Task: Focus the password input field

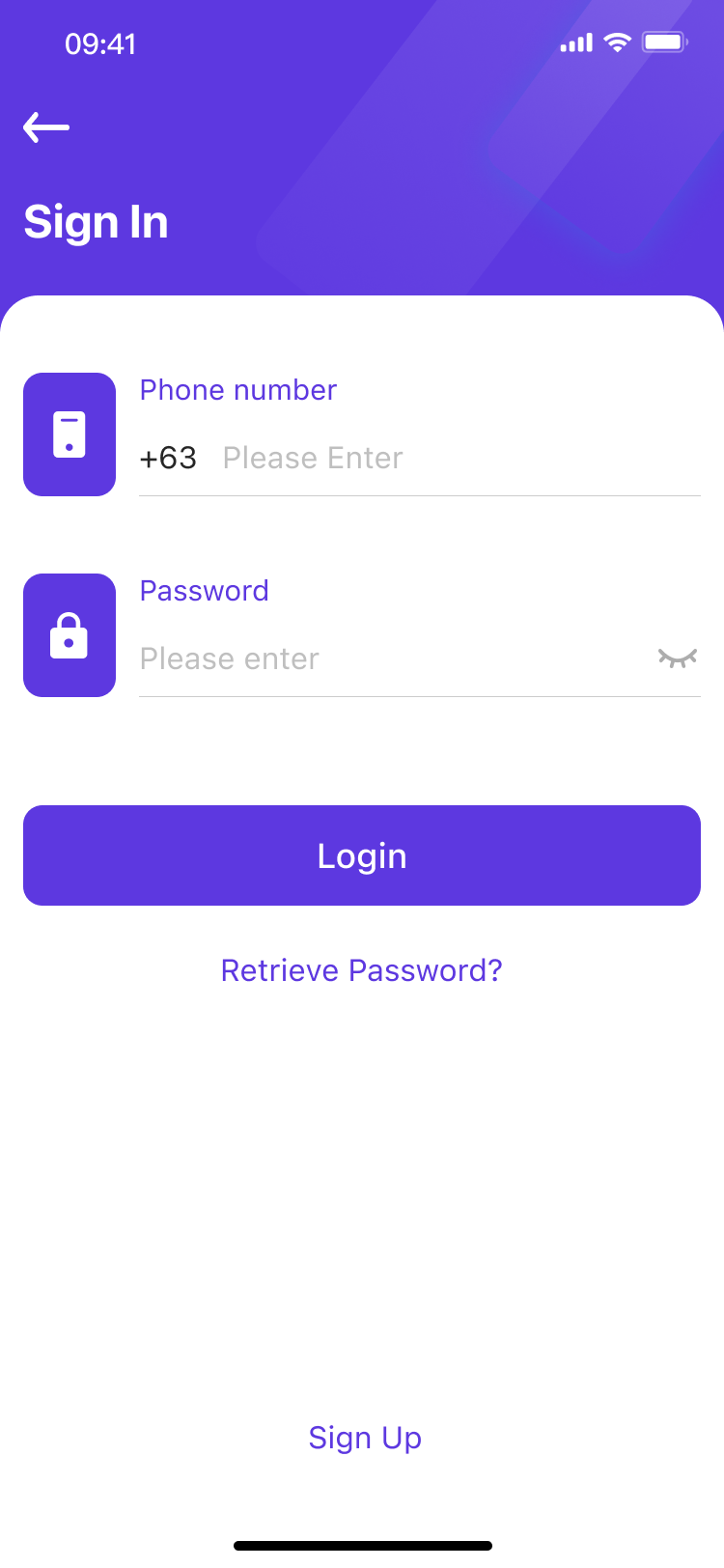Action: click(x=396, y=658)
